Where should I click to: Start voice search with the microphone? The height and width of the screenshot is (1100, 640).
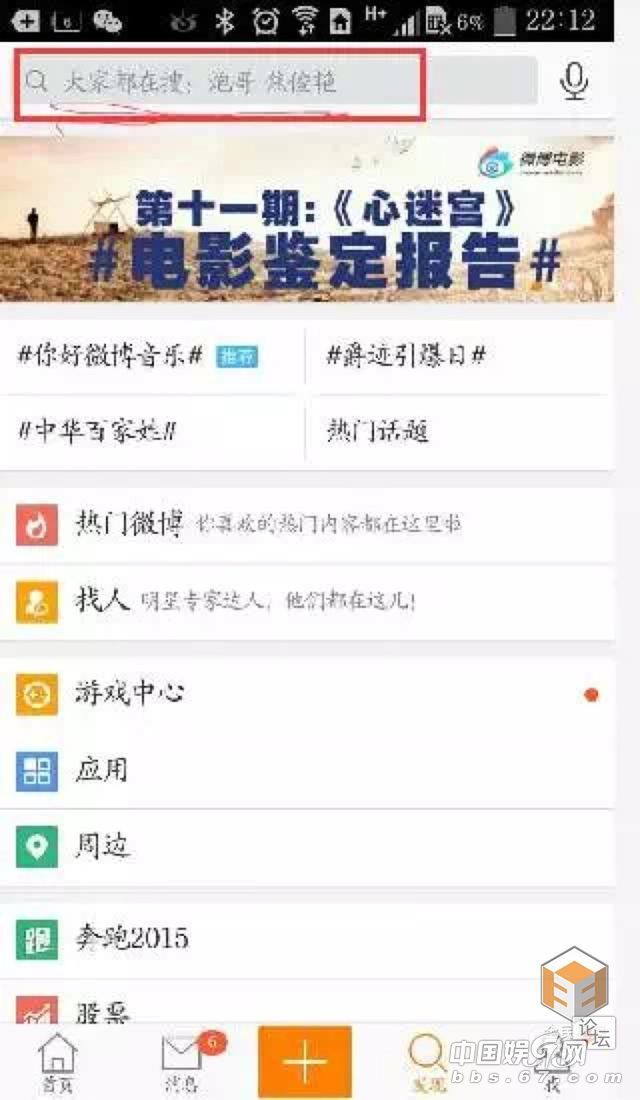click(x=574, y=81)
